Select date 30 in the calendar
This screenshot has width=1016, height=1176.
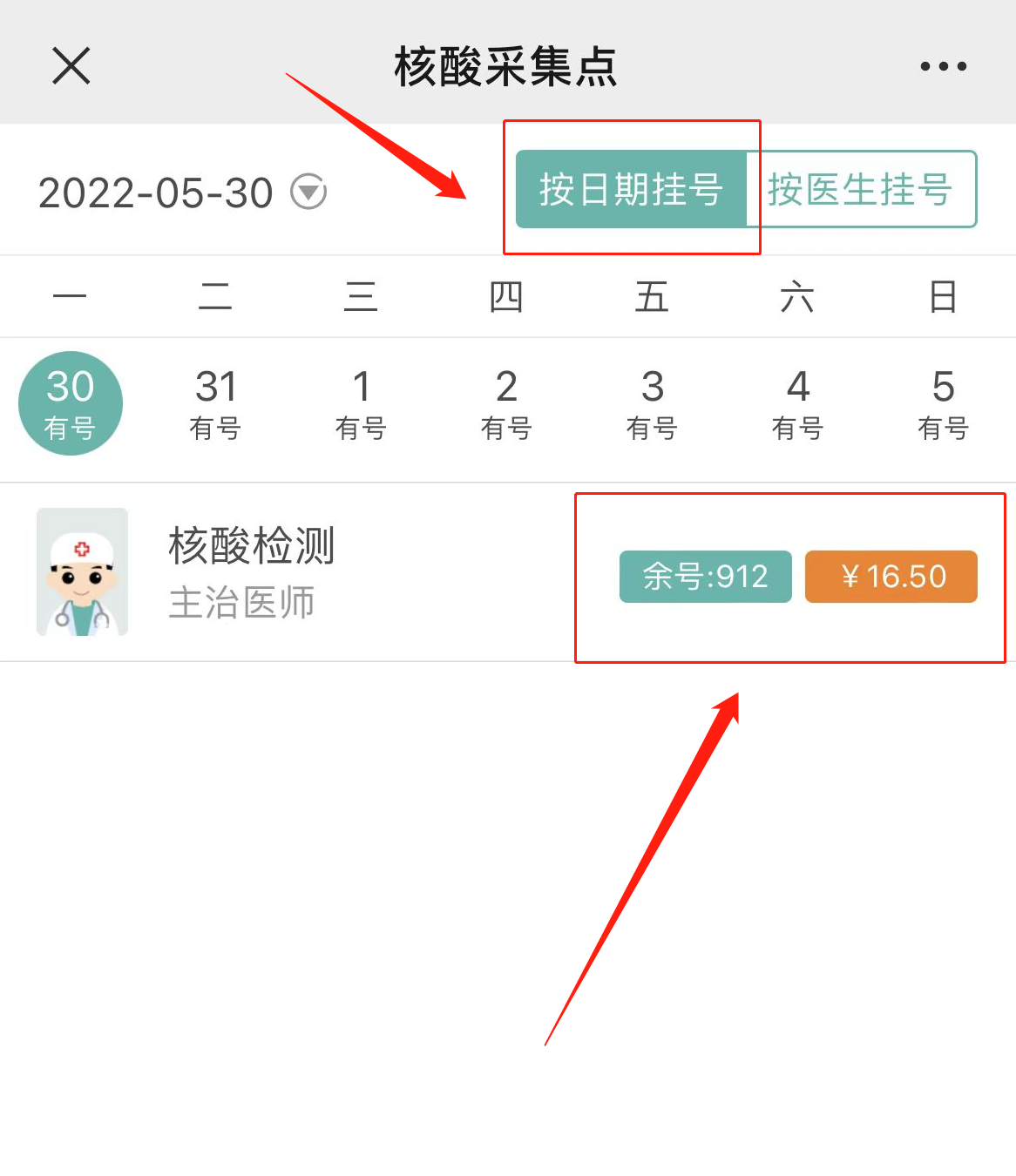tap(70, 403)
